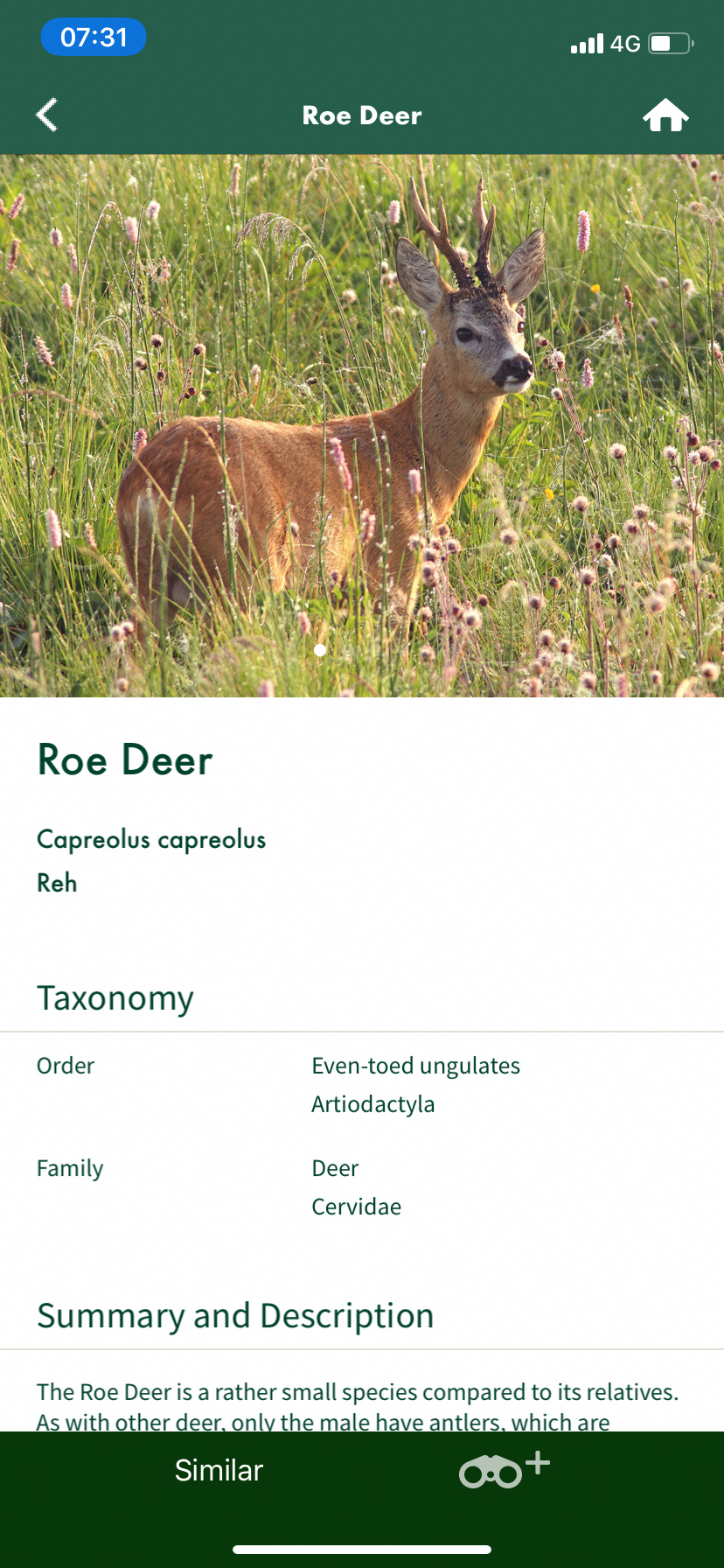
Task: Go back using the arrow
Action: tap(47, 115)
